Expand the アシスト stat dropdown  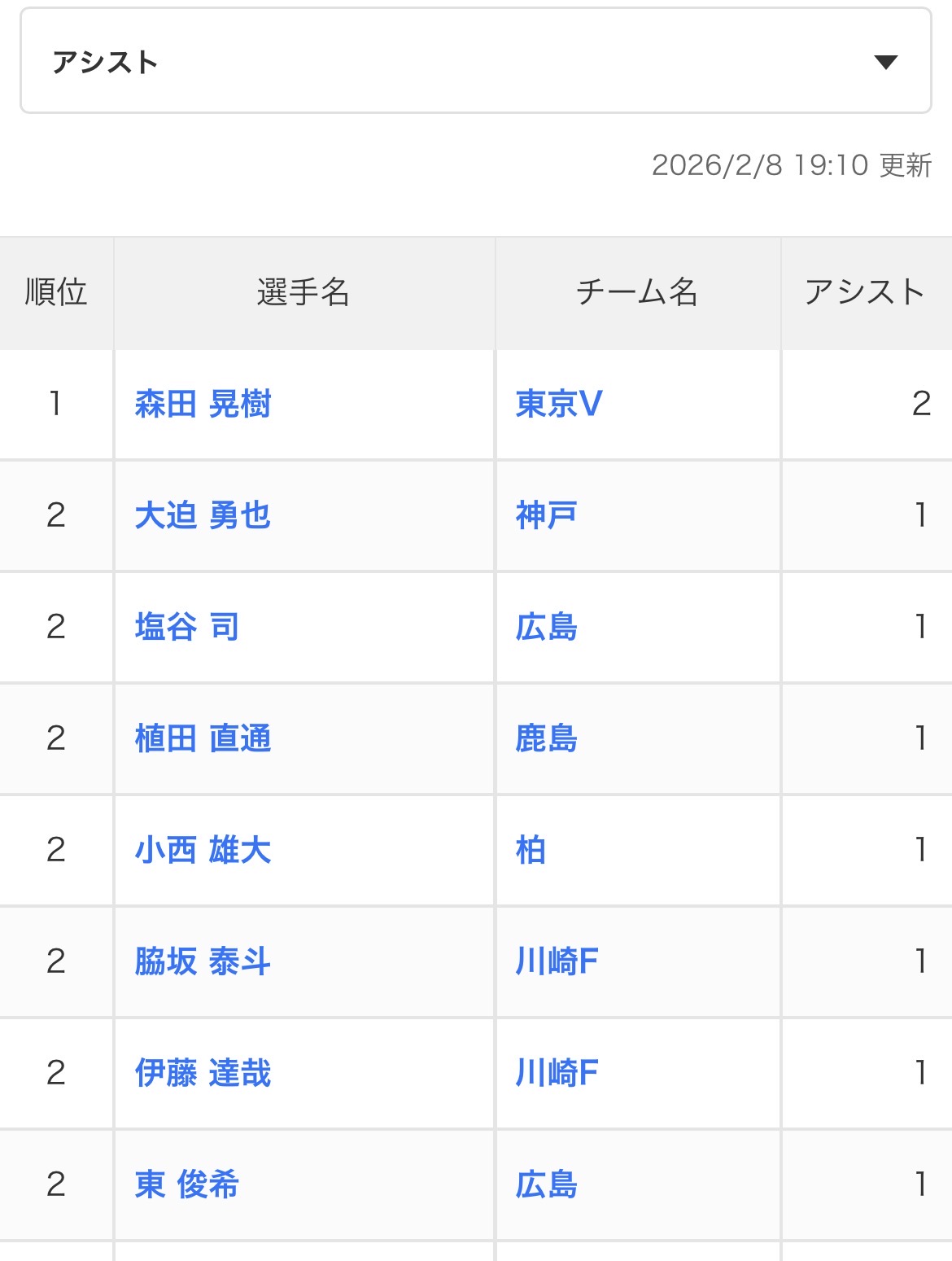pos(475,62)
